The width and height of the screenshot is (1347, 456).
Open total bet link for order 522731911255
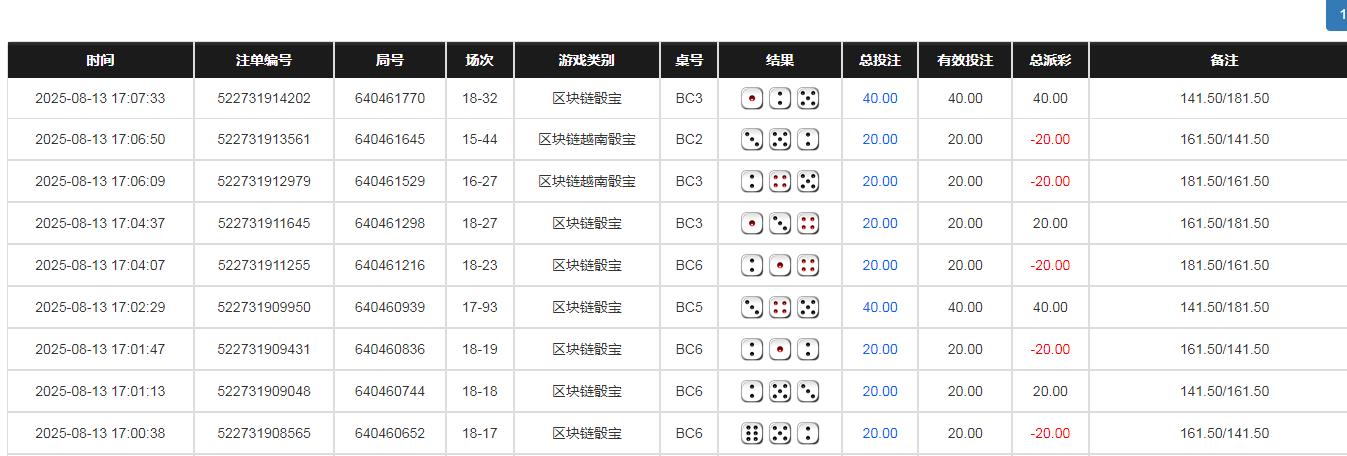point(880,266)
